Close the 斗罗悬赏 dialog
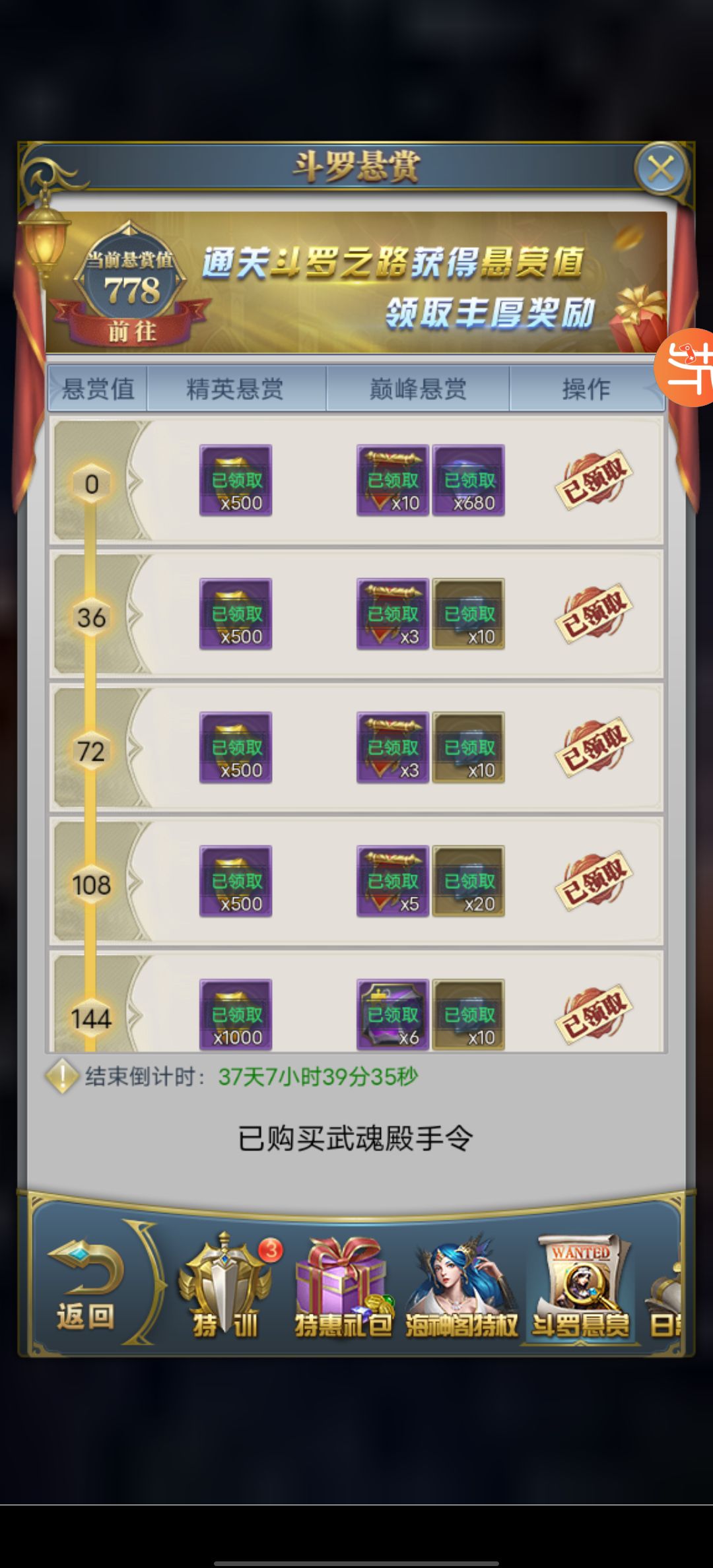 coord(660,169)
